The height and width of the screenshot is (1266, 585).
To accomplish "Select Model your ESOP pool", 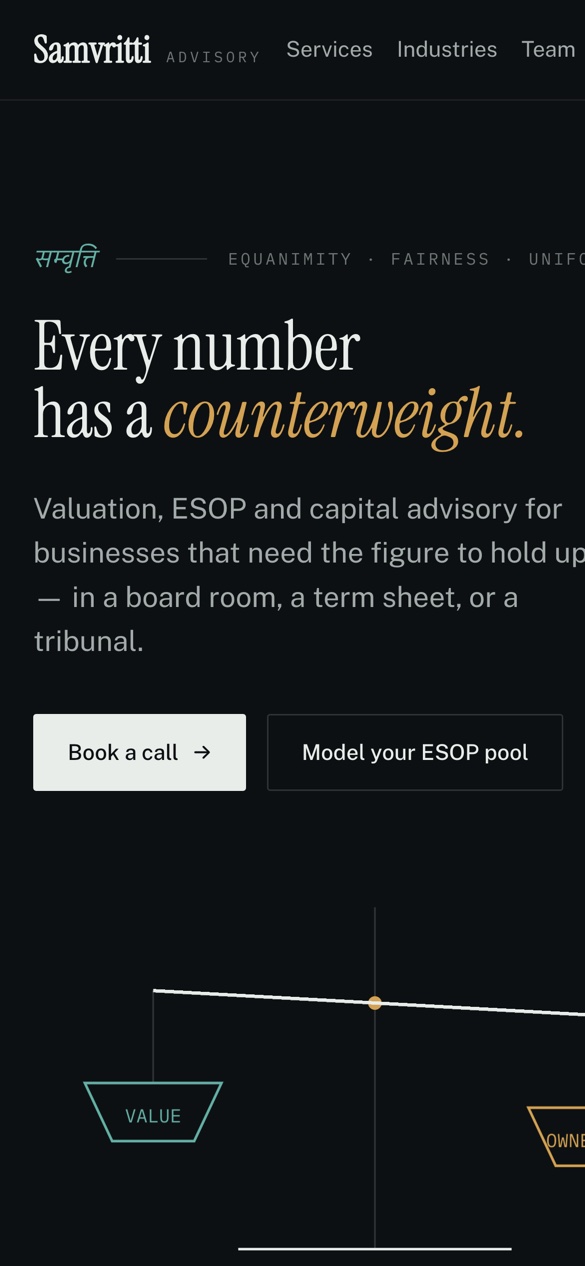I will 415,752.
